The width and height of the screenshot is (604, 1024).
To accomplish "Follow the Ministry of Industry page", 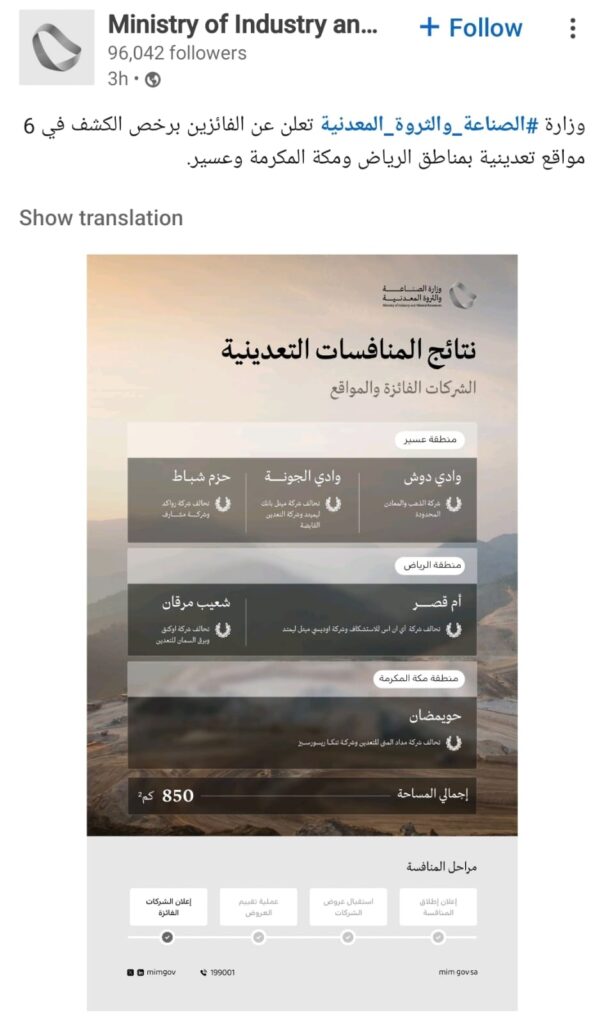I will click(471, 28).
